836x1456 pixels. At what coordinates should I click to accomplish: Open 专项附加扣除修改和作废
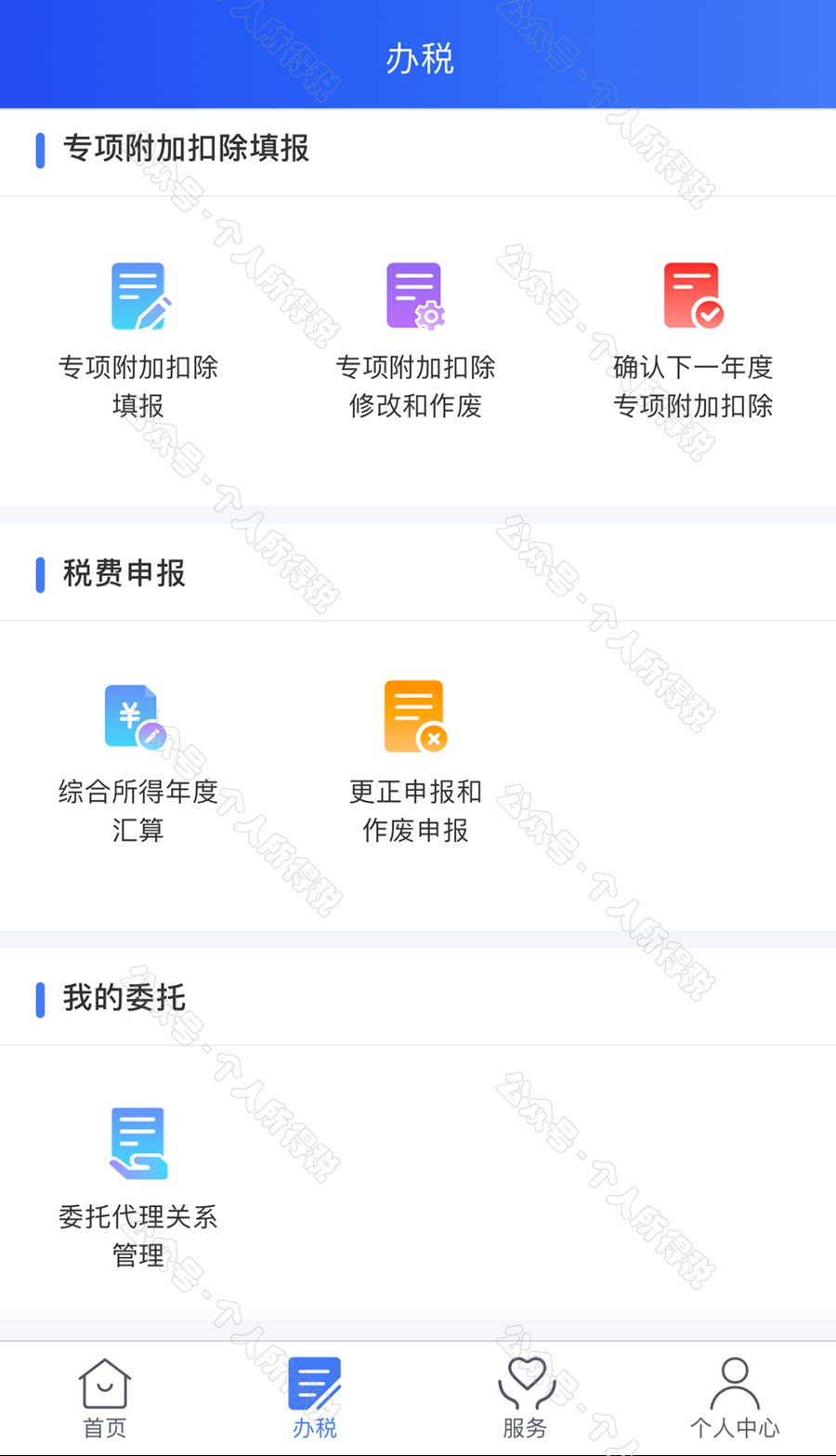414,297
